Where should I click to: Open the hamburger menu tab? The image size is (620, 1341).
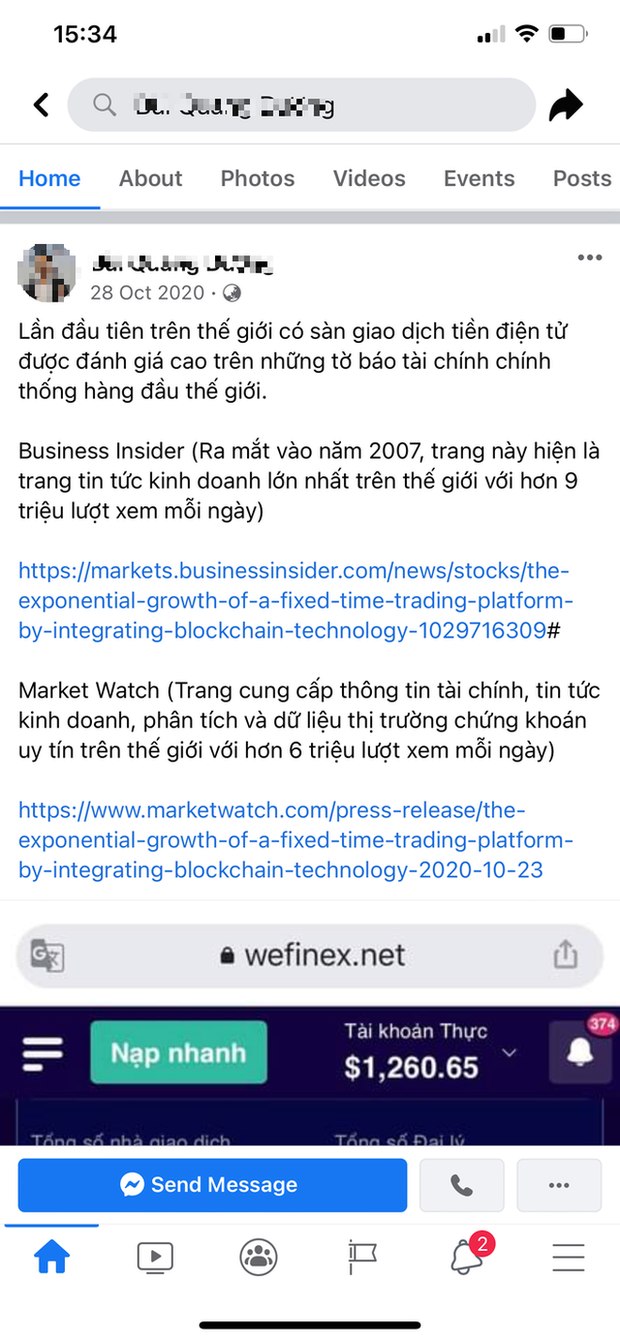click(x=568, y=1257)
